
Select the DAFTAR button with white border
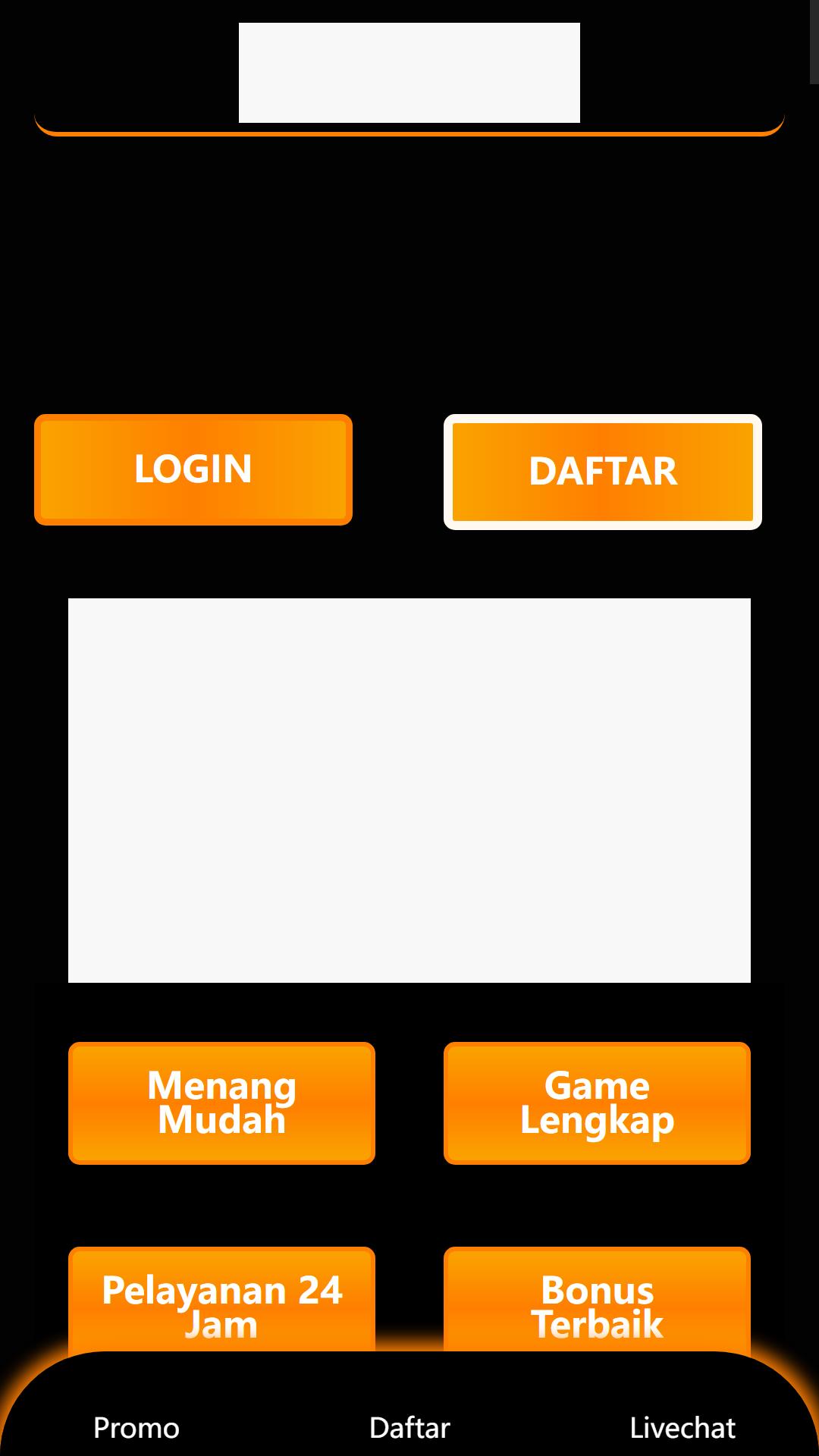[x=603, y=472]
